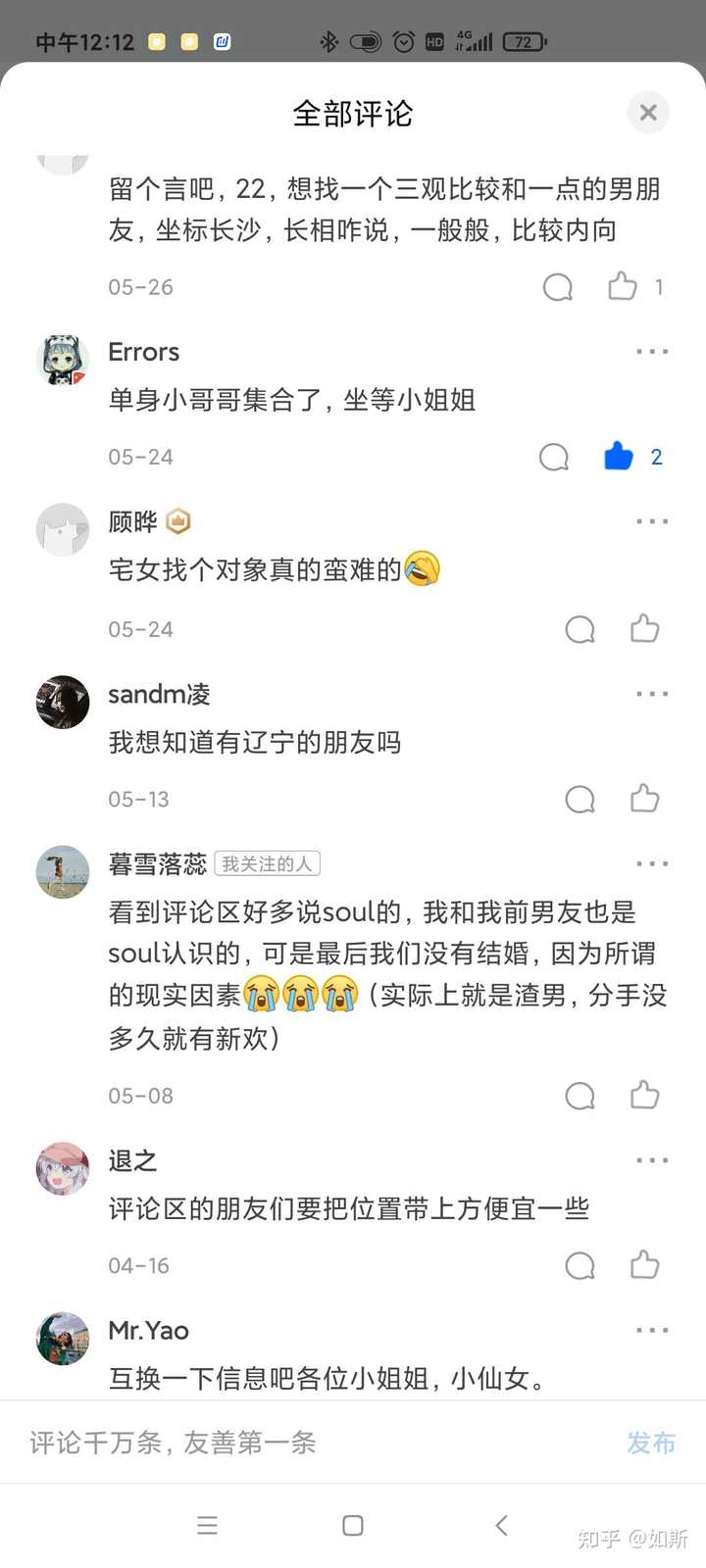Open the options menu on Errors' comment
The image size is (706, 1568).
[x=652, y=352]
